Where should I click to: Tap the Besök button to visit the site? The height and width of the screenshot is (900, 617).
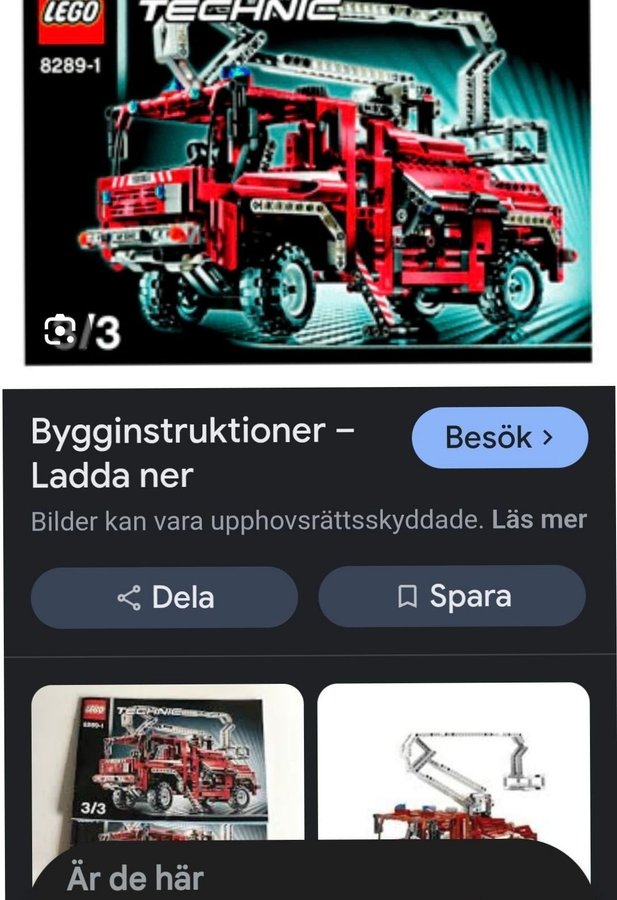pos(499,437)
